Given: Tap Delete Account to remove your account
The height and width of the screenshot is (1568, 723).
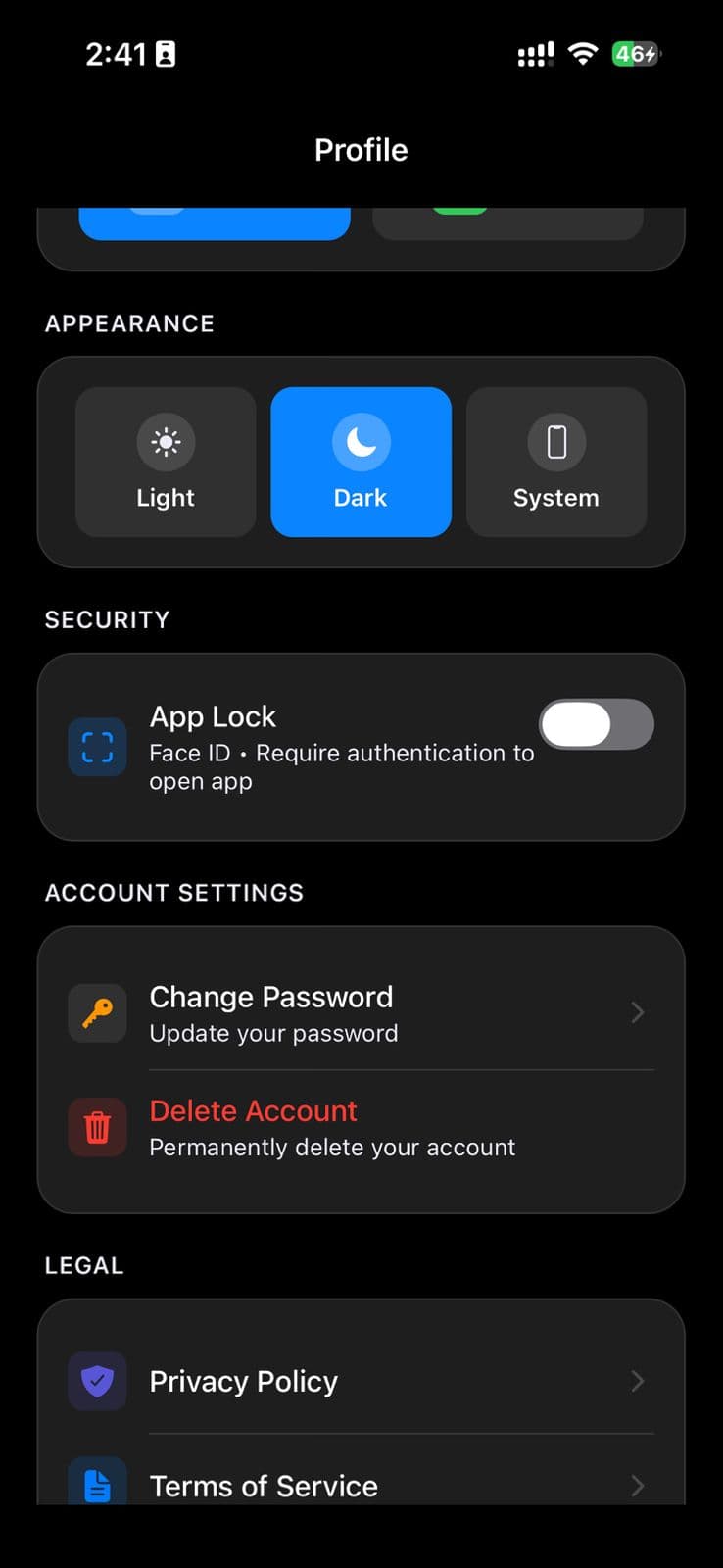Looking at the screenshot, I should point(253,1110).
